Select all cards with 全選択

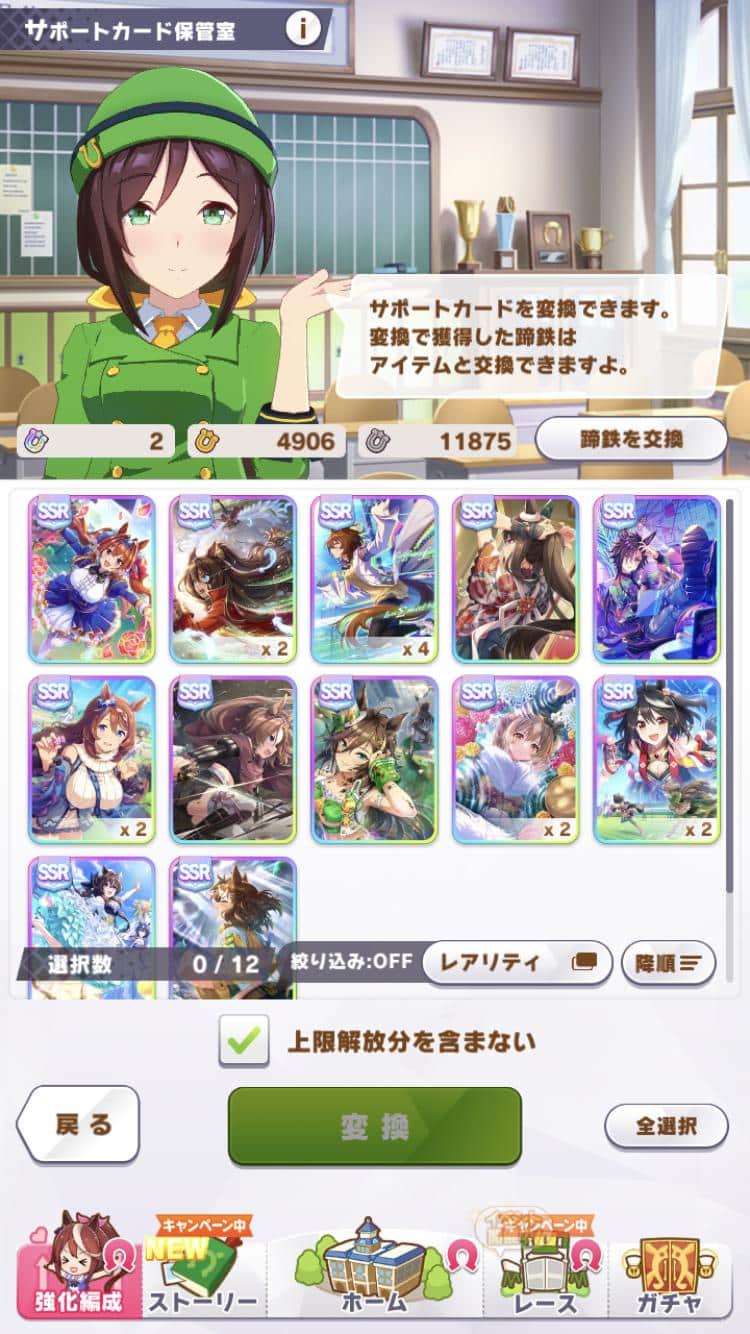tap(666, 1126)
